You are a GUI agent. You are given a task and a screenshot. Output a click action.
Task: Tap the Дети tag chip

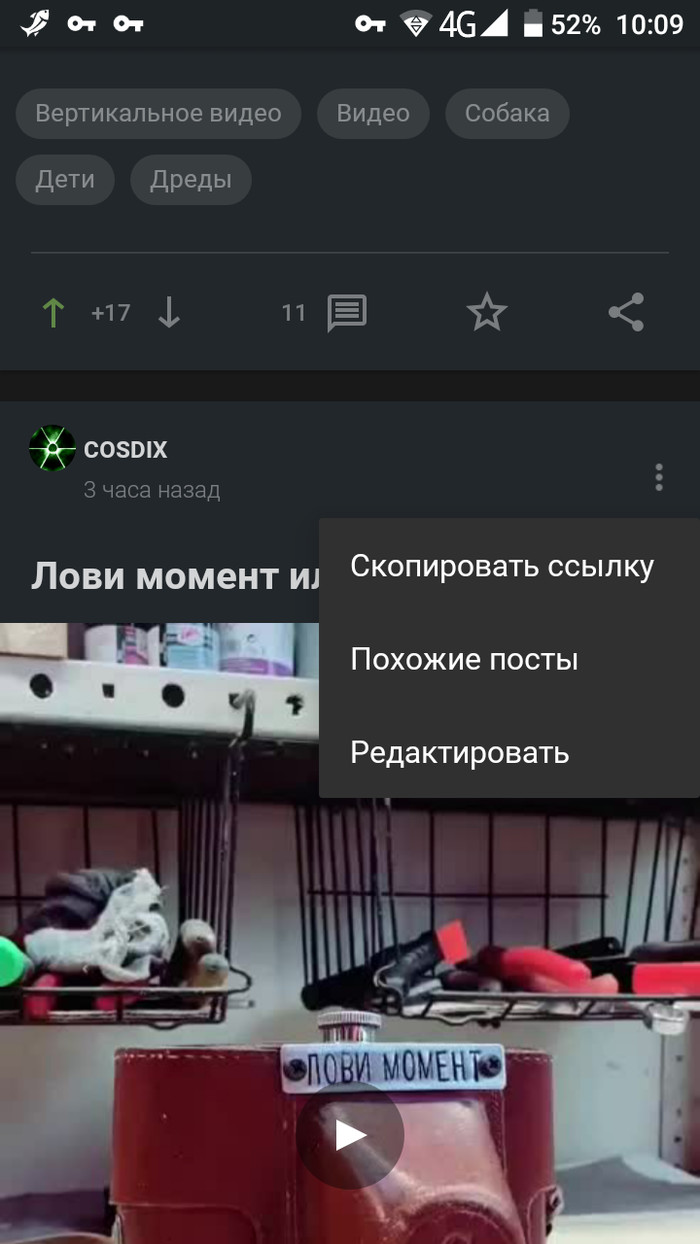65,180
